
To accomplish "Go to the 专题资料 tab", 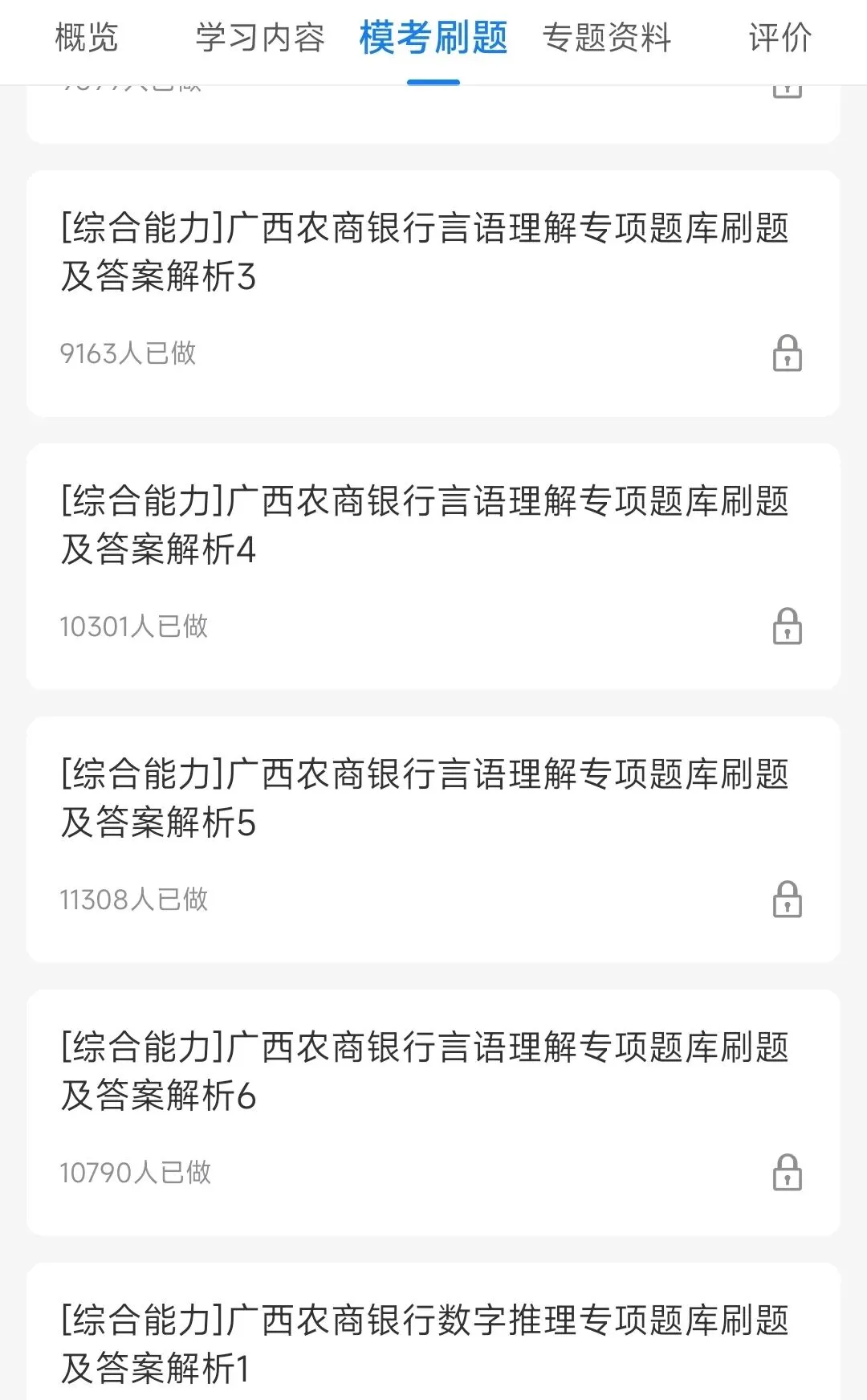I will point(607,38).
